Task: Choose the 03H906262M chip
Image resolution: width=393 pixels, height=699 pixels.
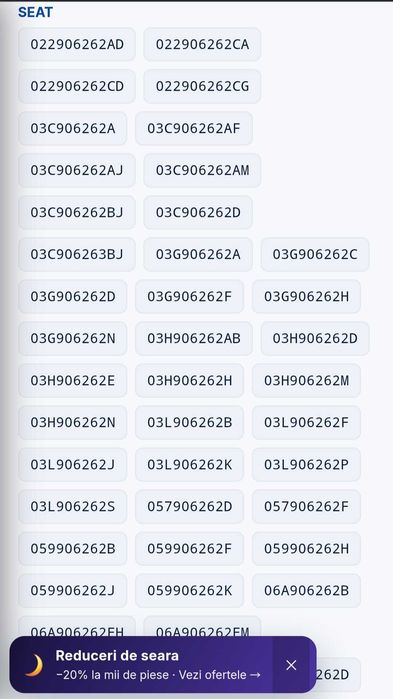Action: point(307,380)
